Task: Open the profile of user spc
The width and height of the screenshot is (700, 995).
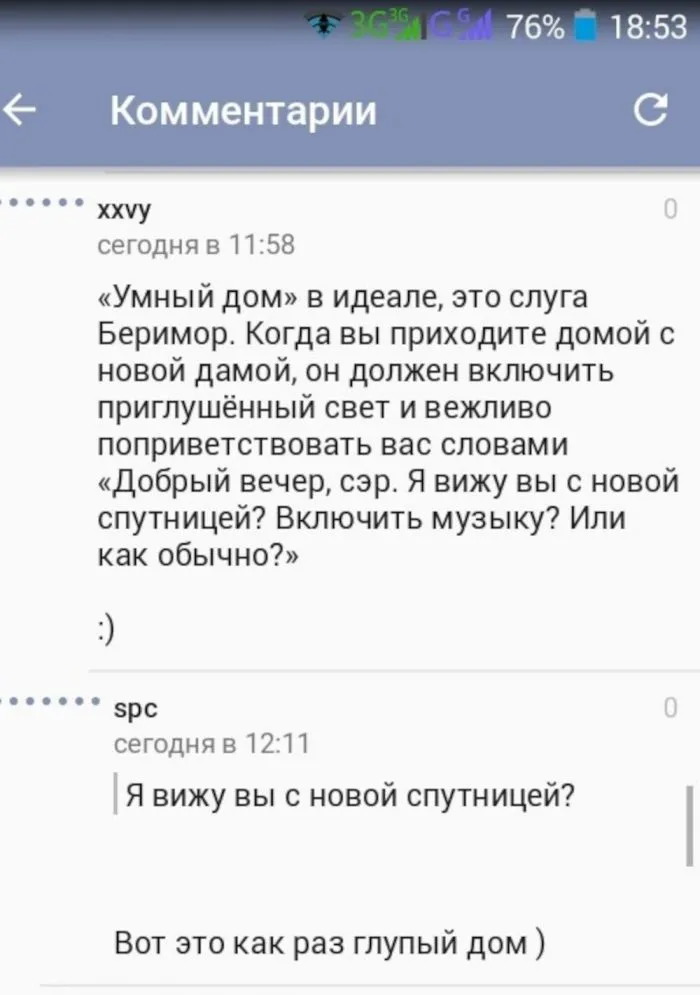Action: (135, 708)
